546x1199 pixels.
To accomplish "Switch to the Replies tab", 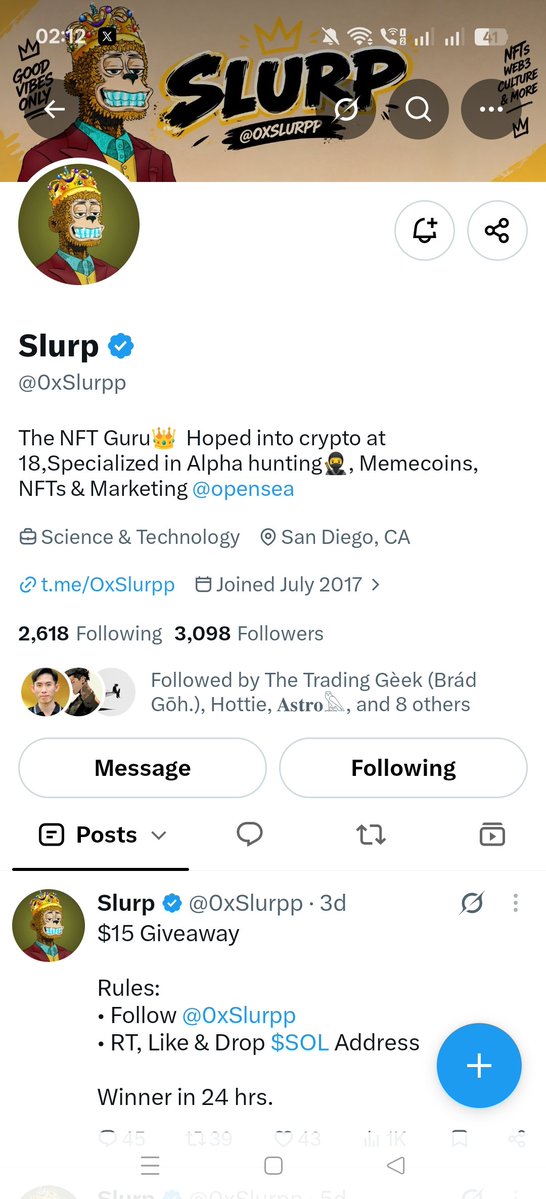I will [249, 835].
